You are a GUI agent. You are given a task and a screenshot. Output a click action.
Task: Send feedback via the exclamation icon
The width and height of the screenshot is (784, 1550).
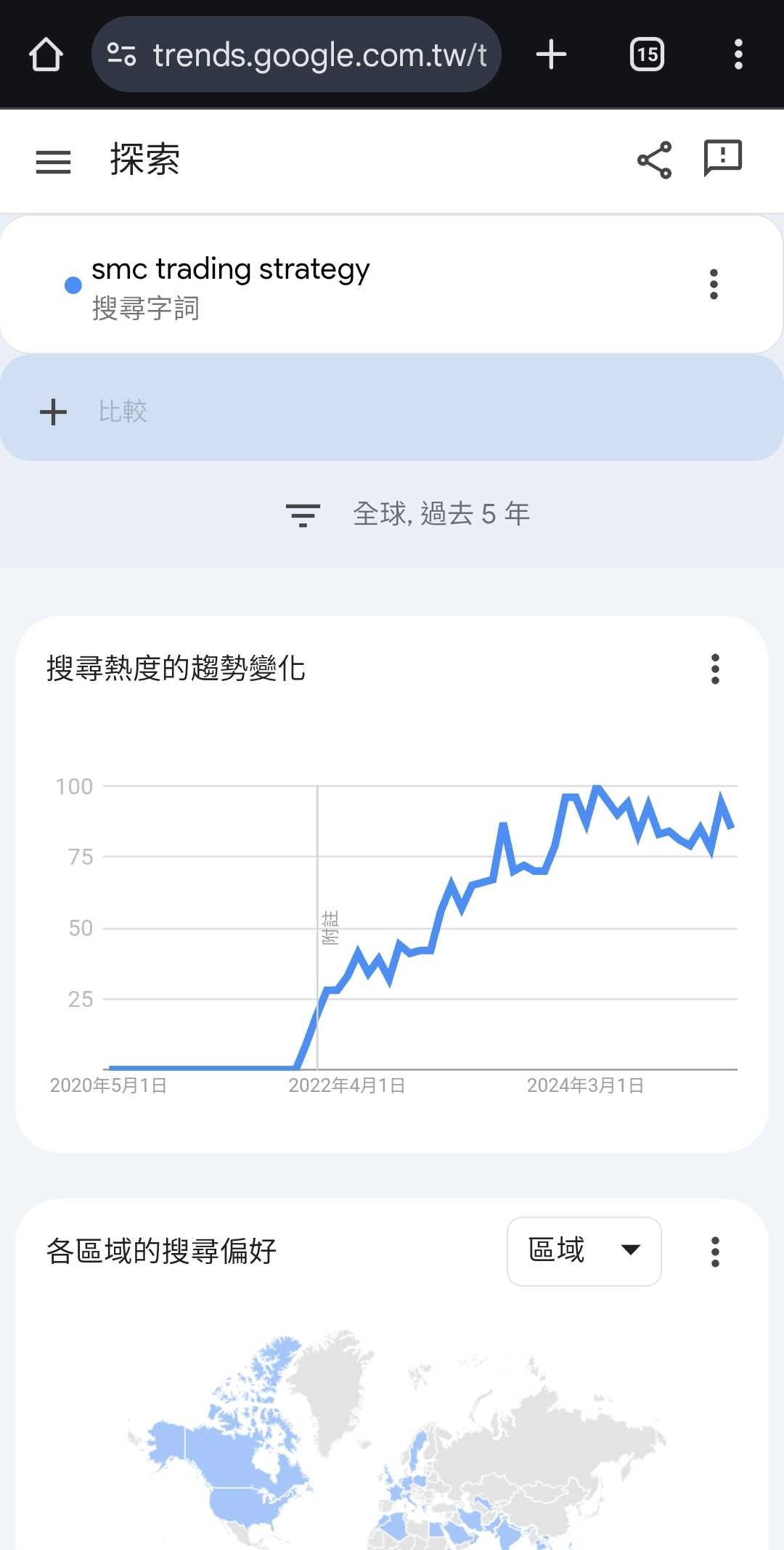click(722, 158)
